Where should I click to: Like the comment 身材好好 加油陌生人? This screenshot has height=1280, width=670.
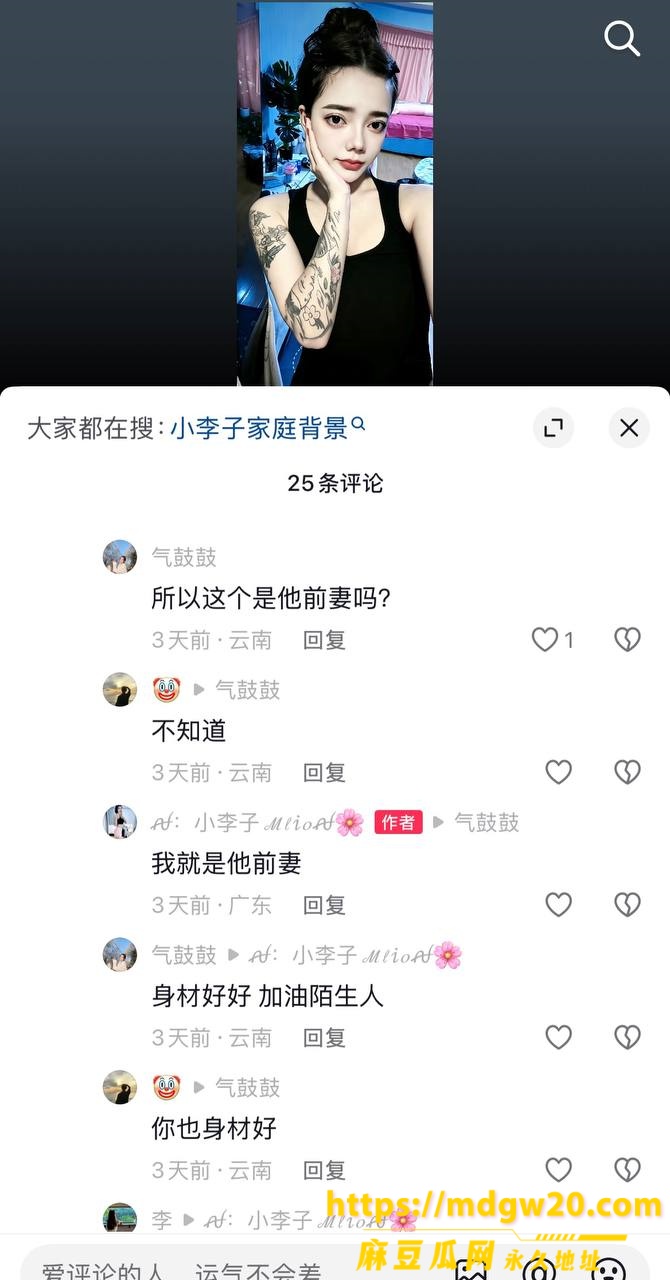pos(558,1038)
